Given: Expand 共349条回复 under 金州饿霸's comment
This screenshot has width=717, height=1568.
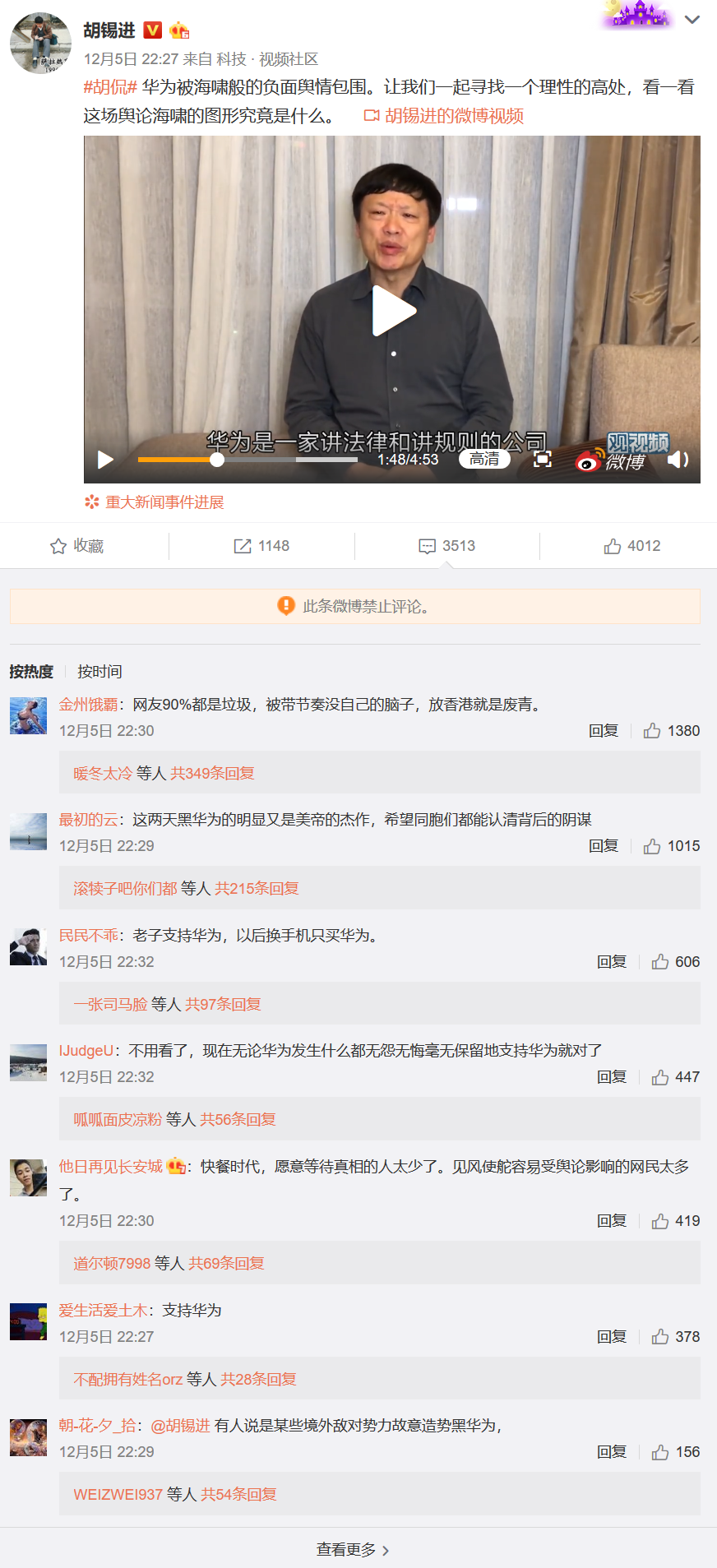Looking at the screenshot, I should coord(212,774).
